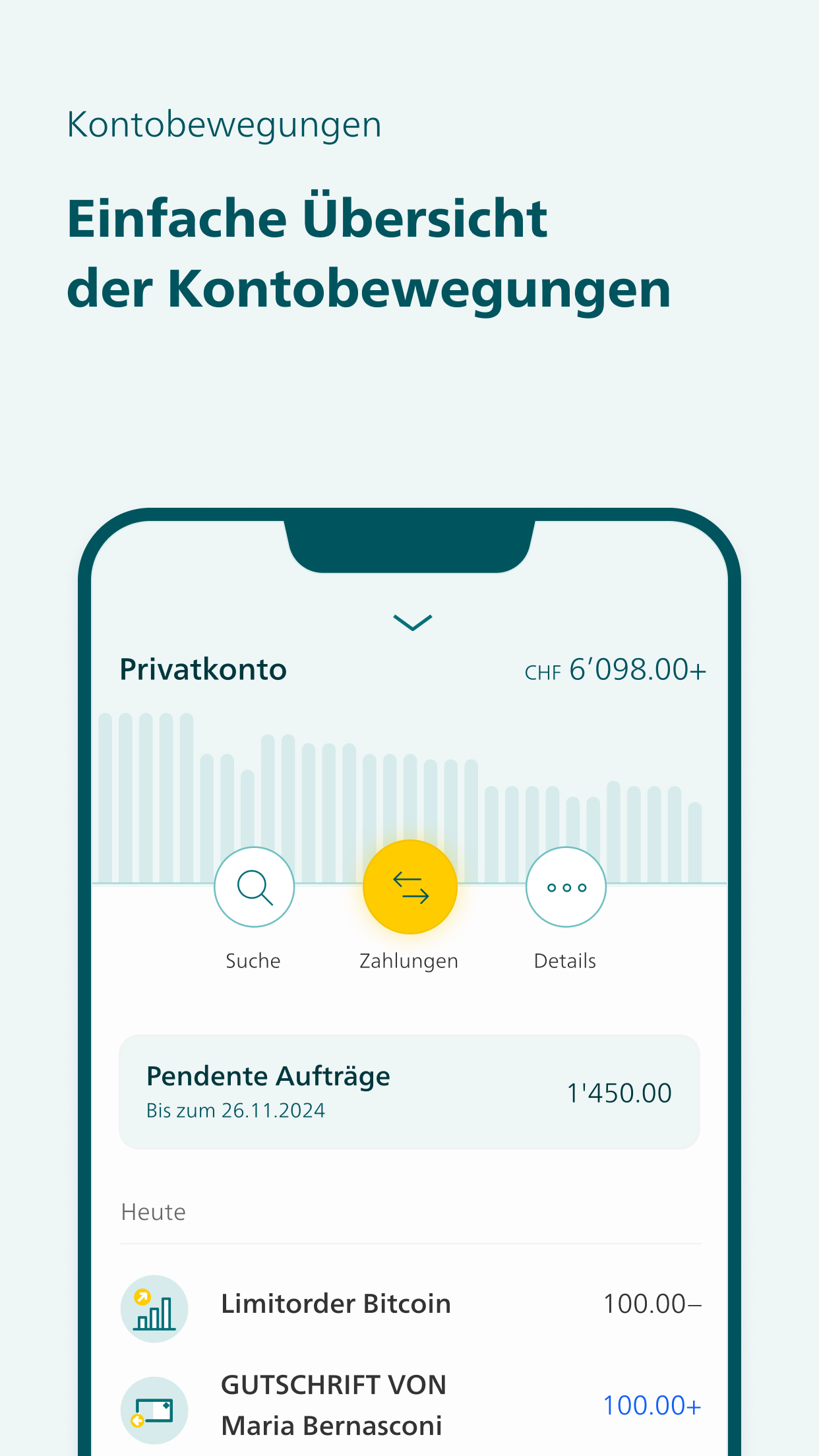Click the blue 100.00+ credit amount
The height and width of the screenshot is (1456, 819).
652,1407
